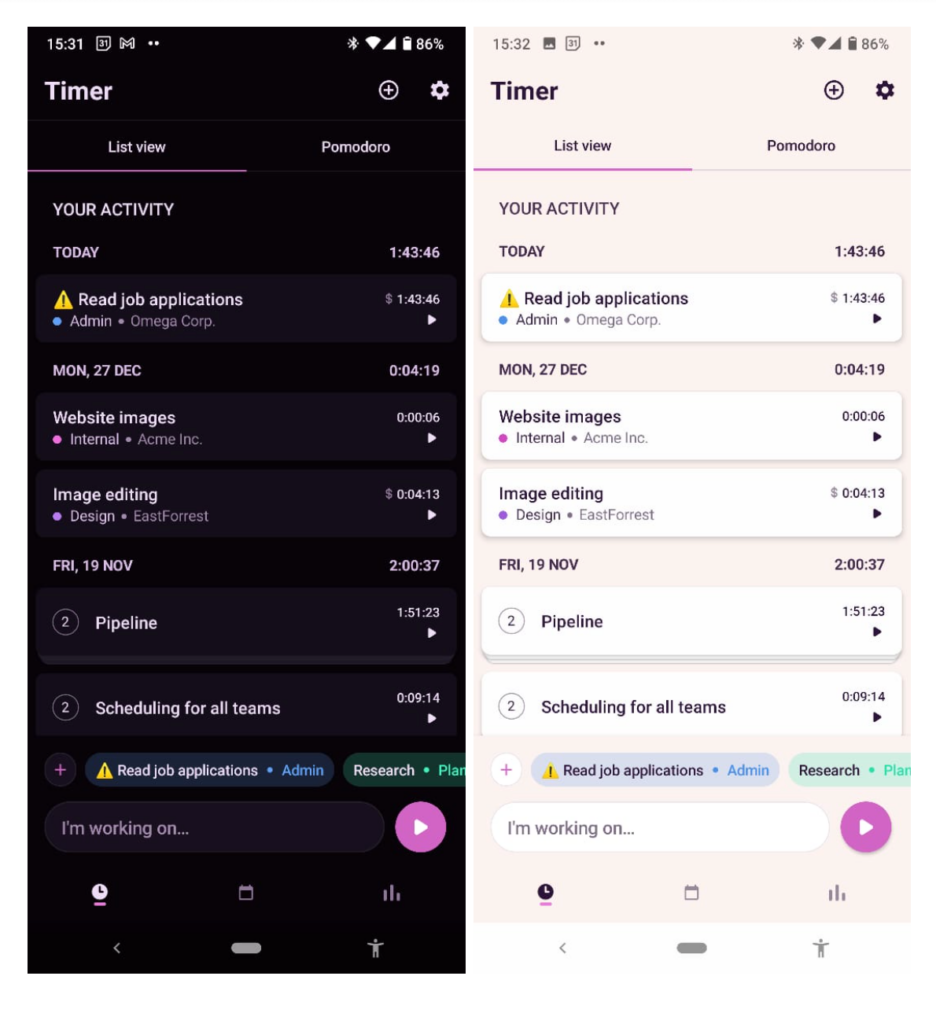Open the Settings gear icon
This screenshot has height=1024, width=936.
coord(438,90)
